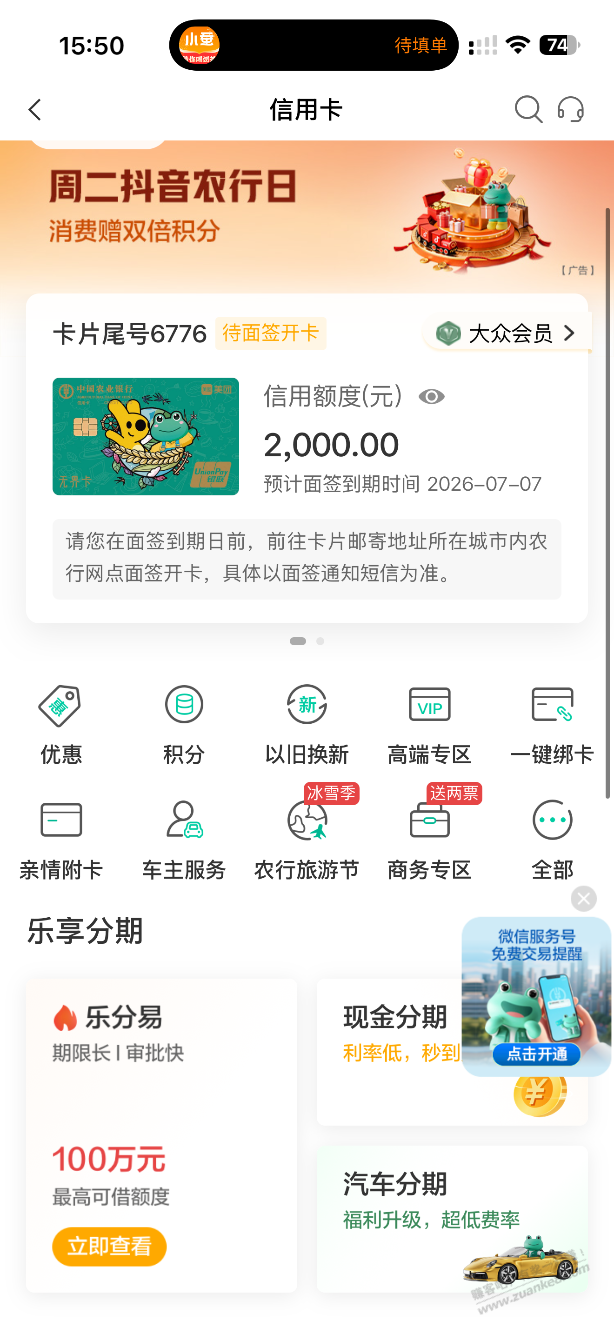Toggle credit limit visibility eye icon
The image size is (614, 1334).
tap(432, 397)
